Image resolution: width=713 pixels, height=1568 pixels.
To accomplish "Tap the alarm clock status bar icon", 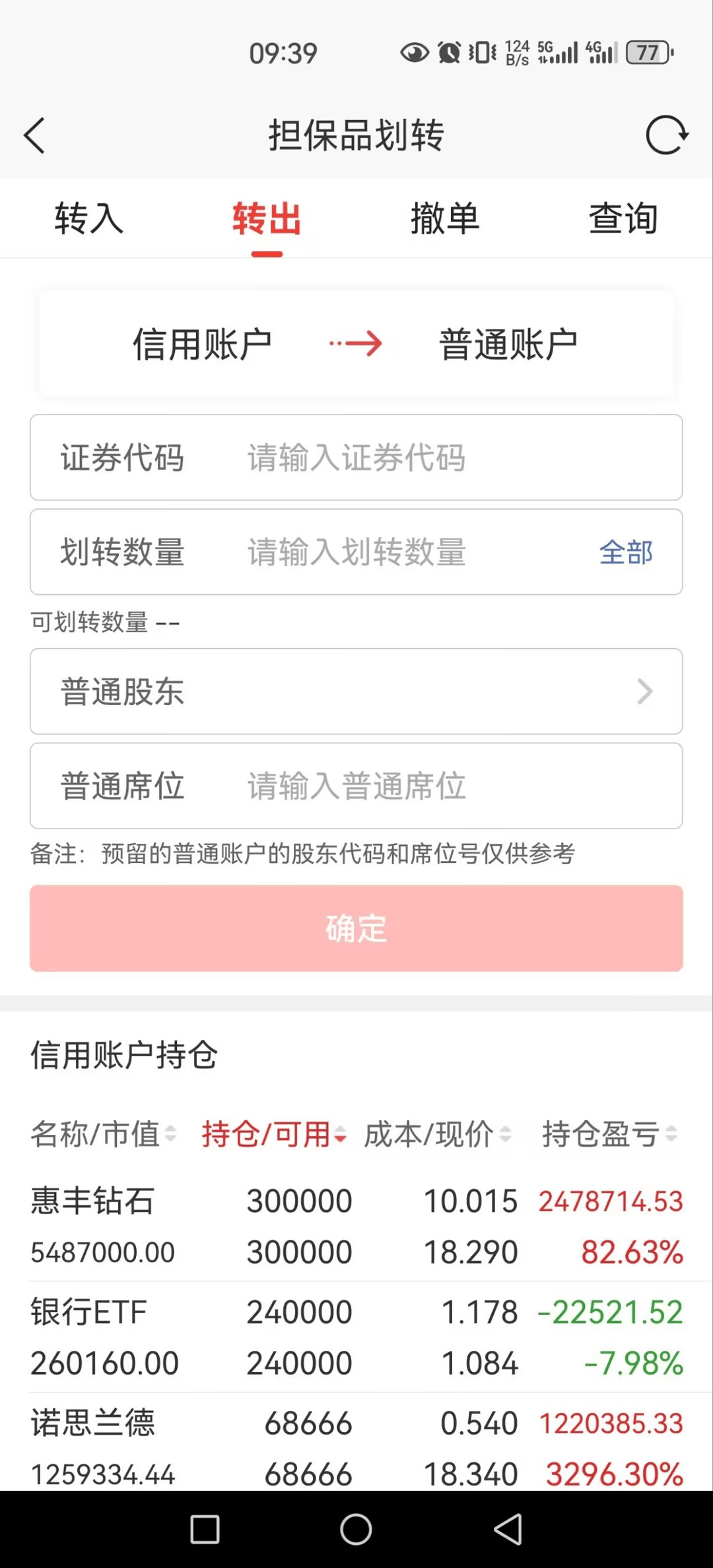I will click(448, 53).
